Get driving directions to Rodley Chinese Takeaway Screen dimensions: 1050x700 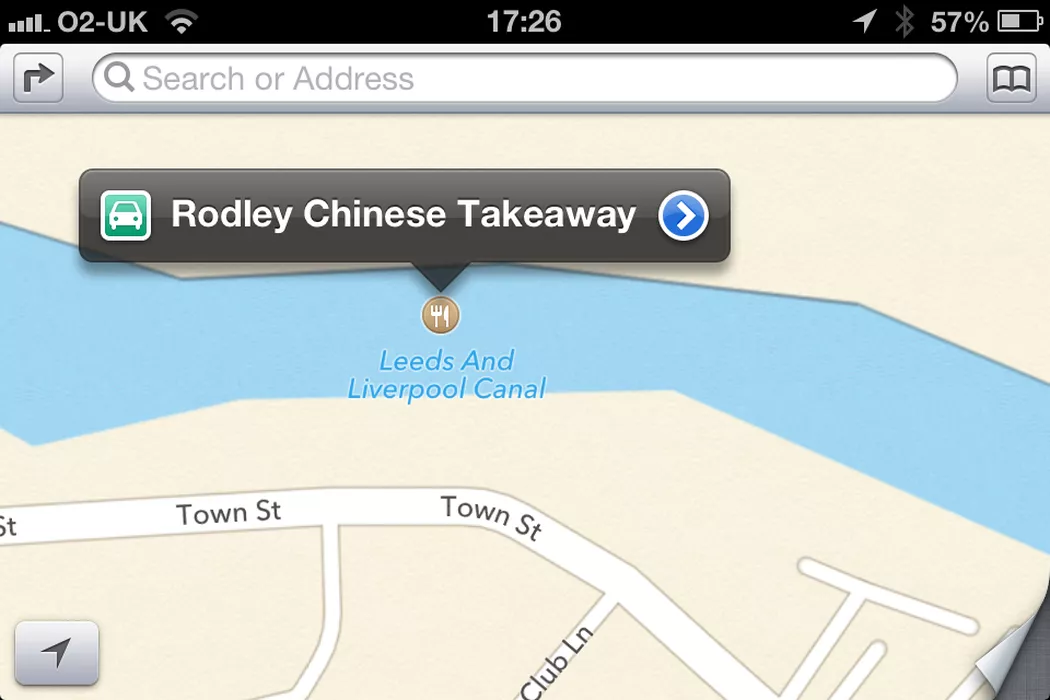[126, 216]
